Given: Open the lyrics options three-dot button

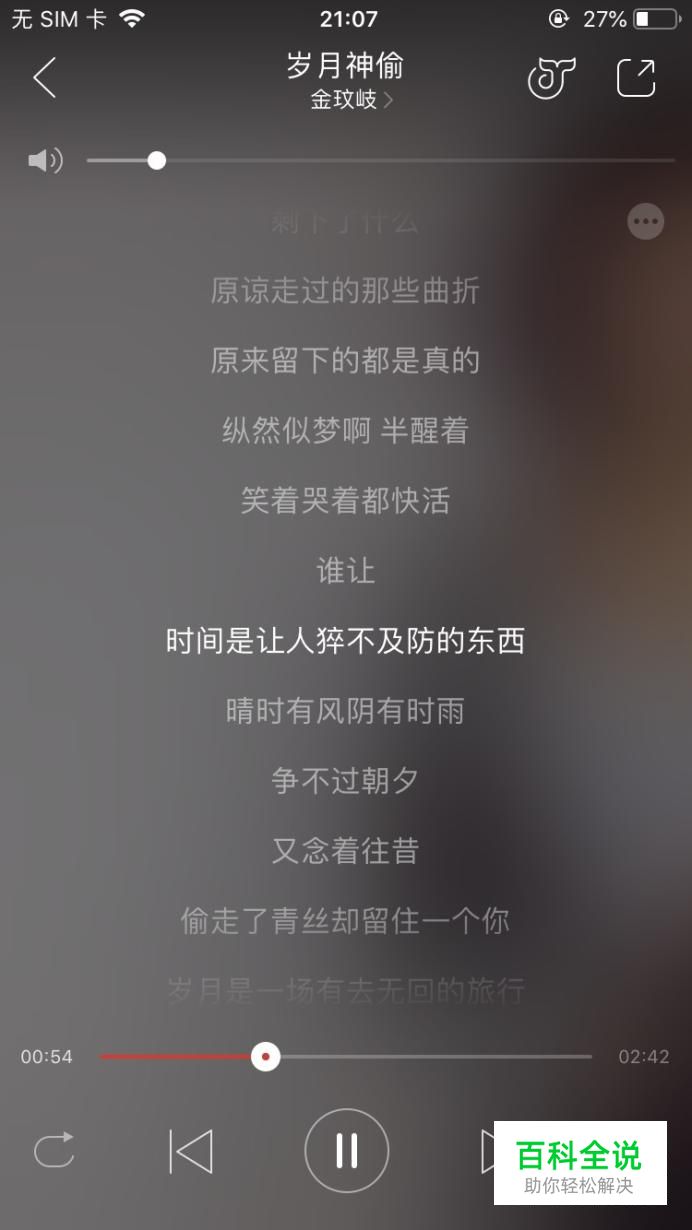Looking at the screenshot, I should (645, 222).
